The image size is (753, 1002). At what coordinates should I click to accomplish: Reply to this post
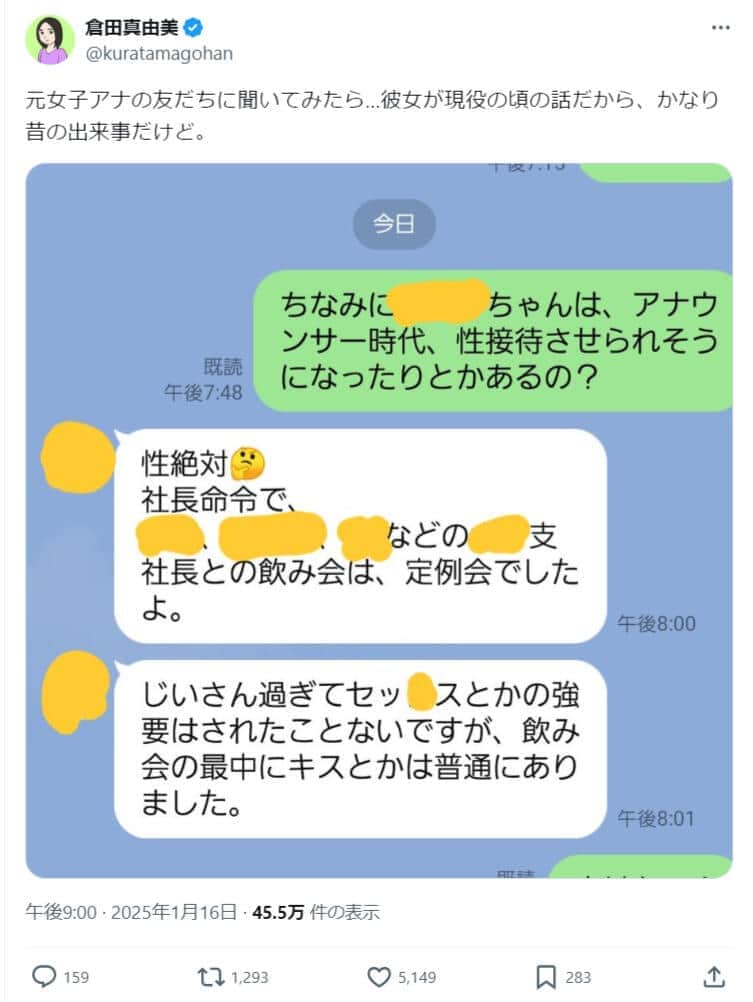tap(44, 976)
